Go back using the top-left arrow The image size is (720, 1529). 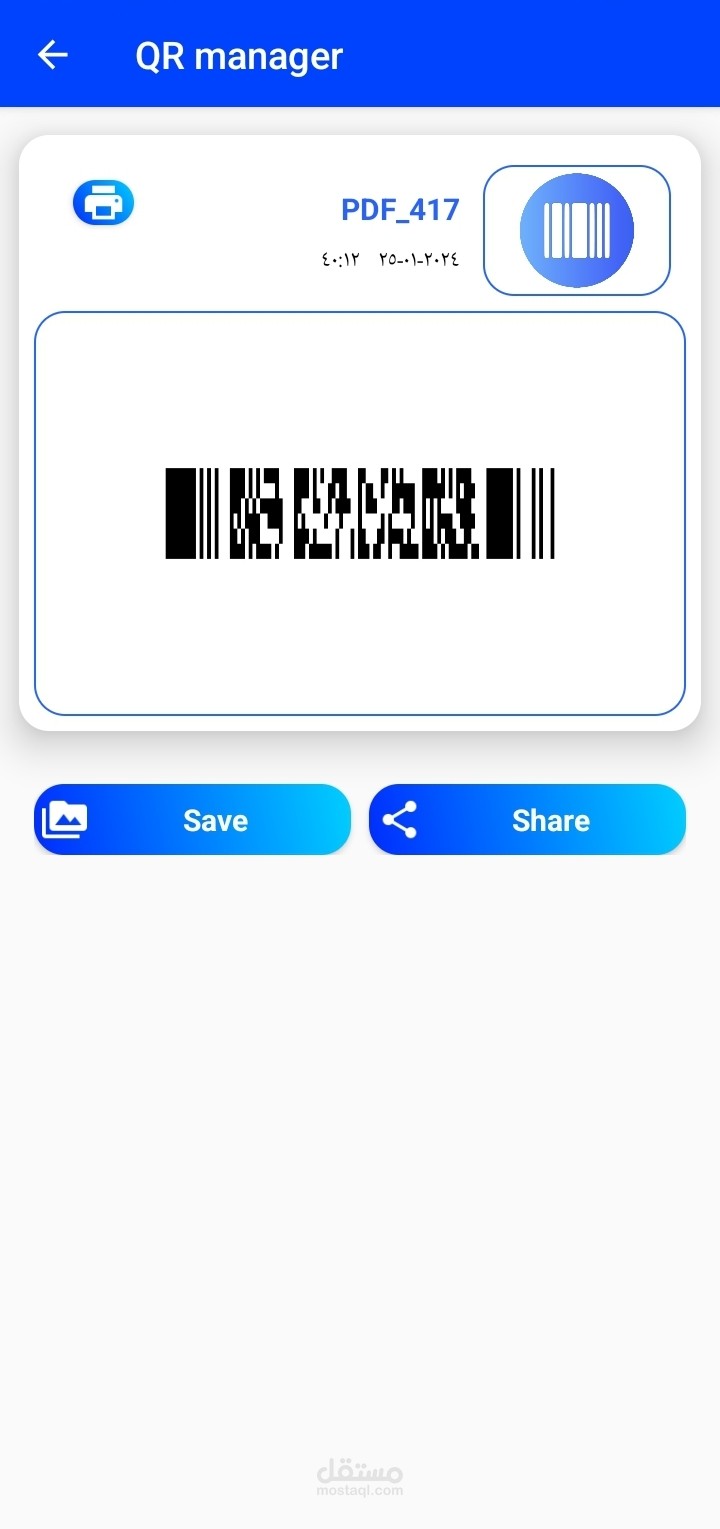tap(53, 55)
